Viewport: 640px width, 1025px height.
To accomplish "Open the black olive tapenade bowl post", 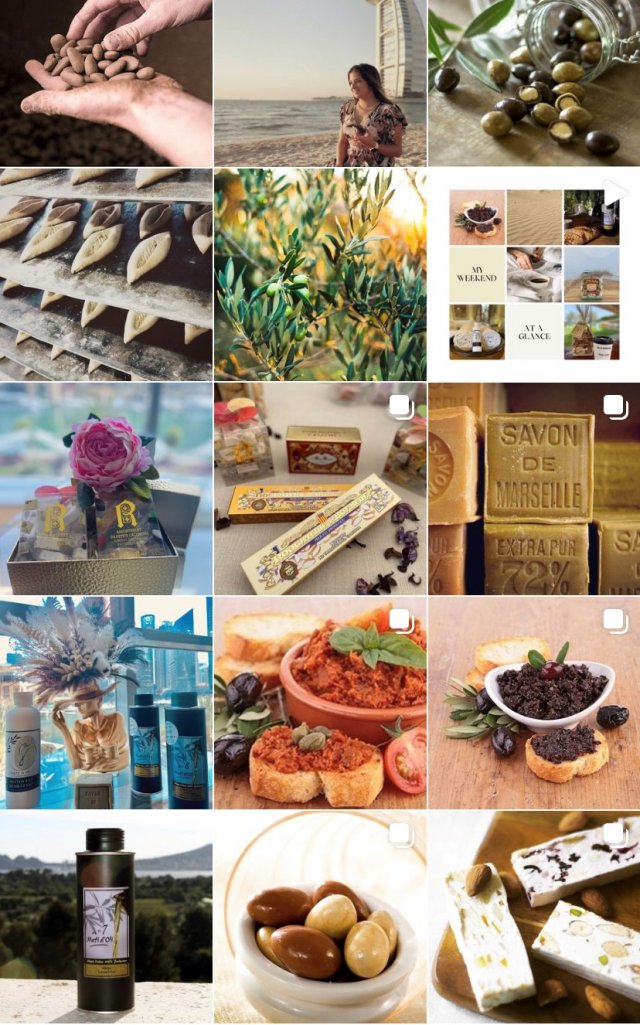I will point(534,703).
